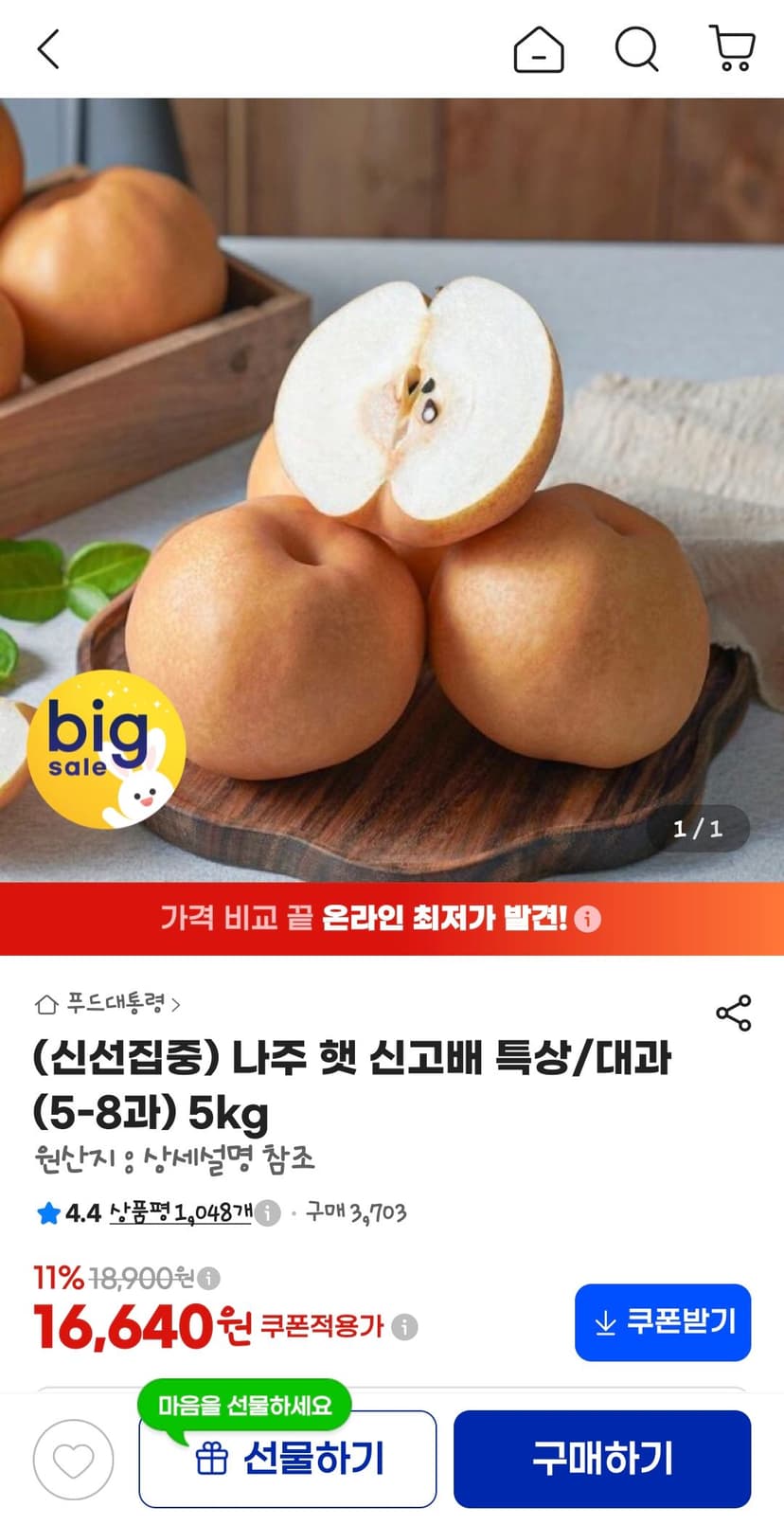The height and width of the screenshot is (1525, 784).
Task: Go back using the top-left arrow
Action: coord(48,48)
